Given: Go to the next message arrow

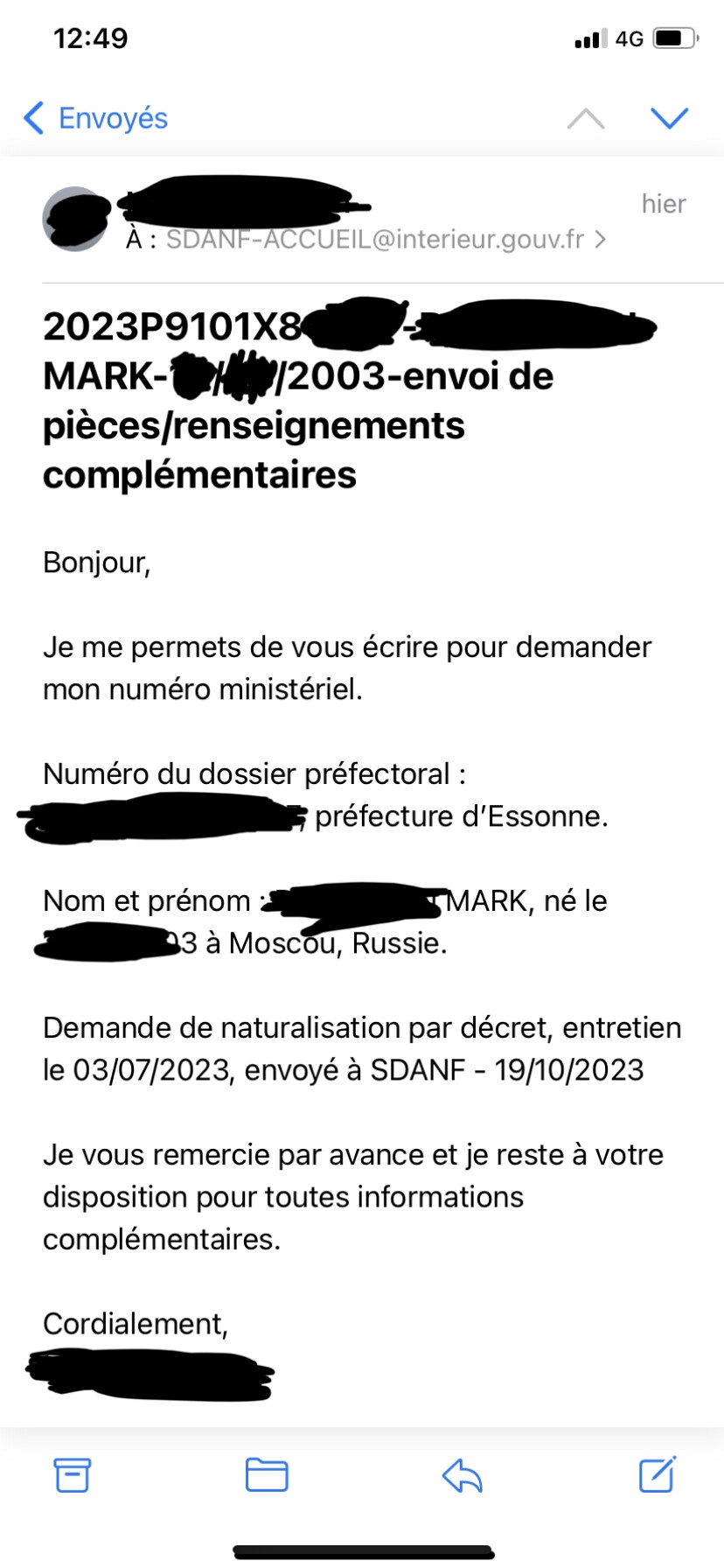Looking at the screenshot, I should coord(670,118).
